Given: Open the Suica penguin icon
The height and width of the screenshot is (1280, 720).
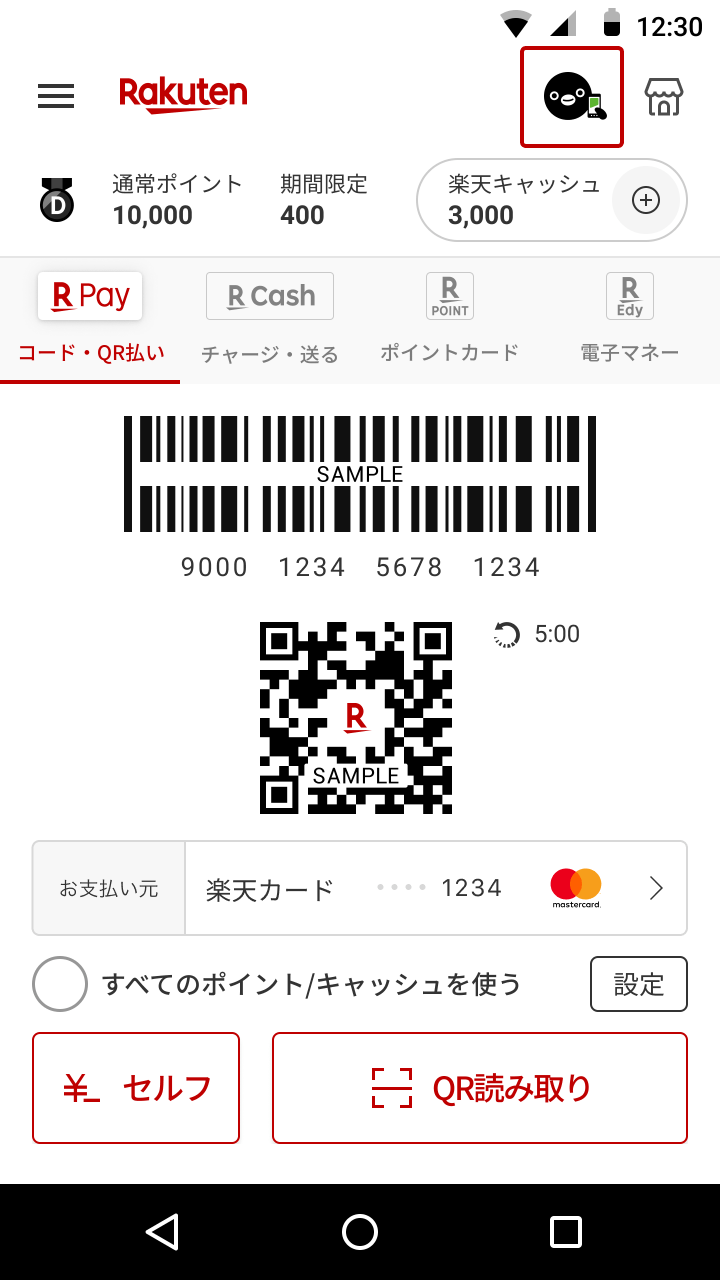Looking at the screenshot, I should pyautogui.click(x=572, y=97).
